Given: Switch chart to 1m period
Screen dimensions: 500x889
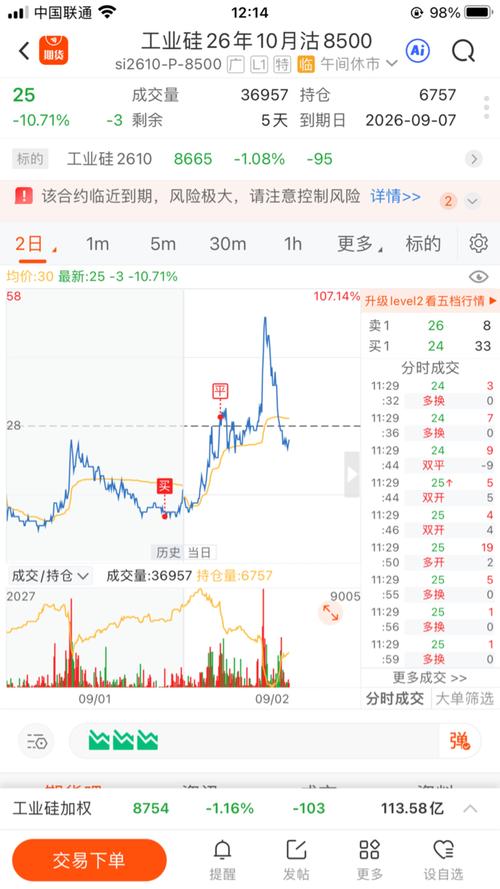Looking at the screenshot, I should tap(98, 244).
